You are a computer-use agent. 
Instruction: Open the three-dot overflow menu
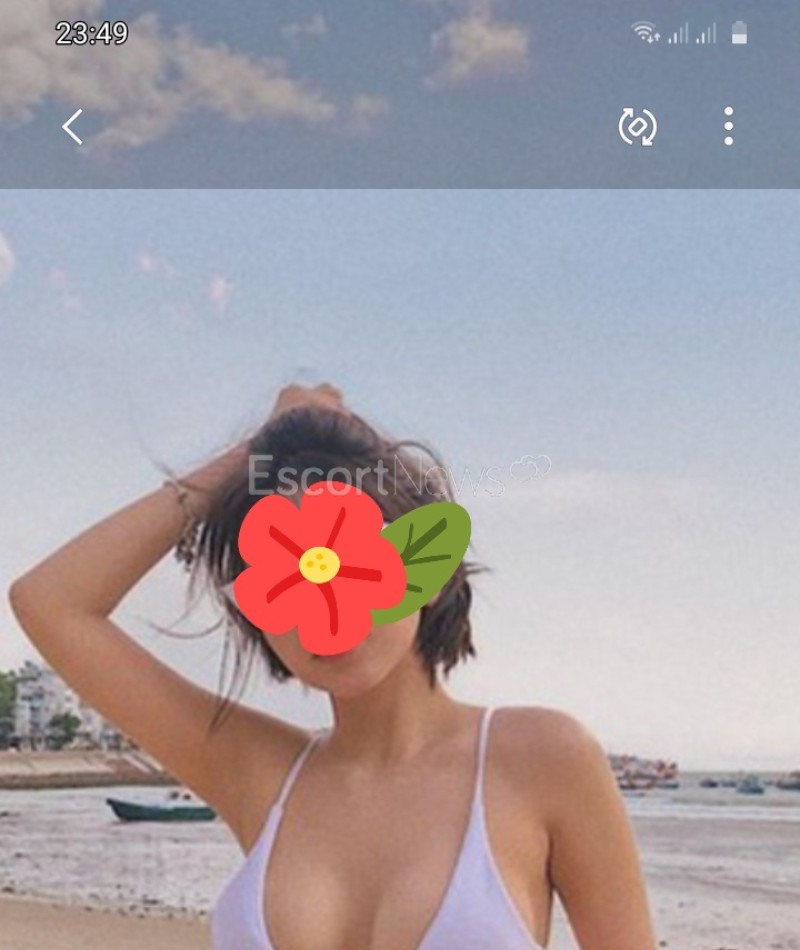tap(729, 127)
